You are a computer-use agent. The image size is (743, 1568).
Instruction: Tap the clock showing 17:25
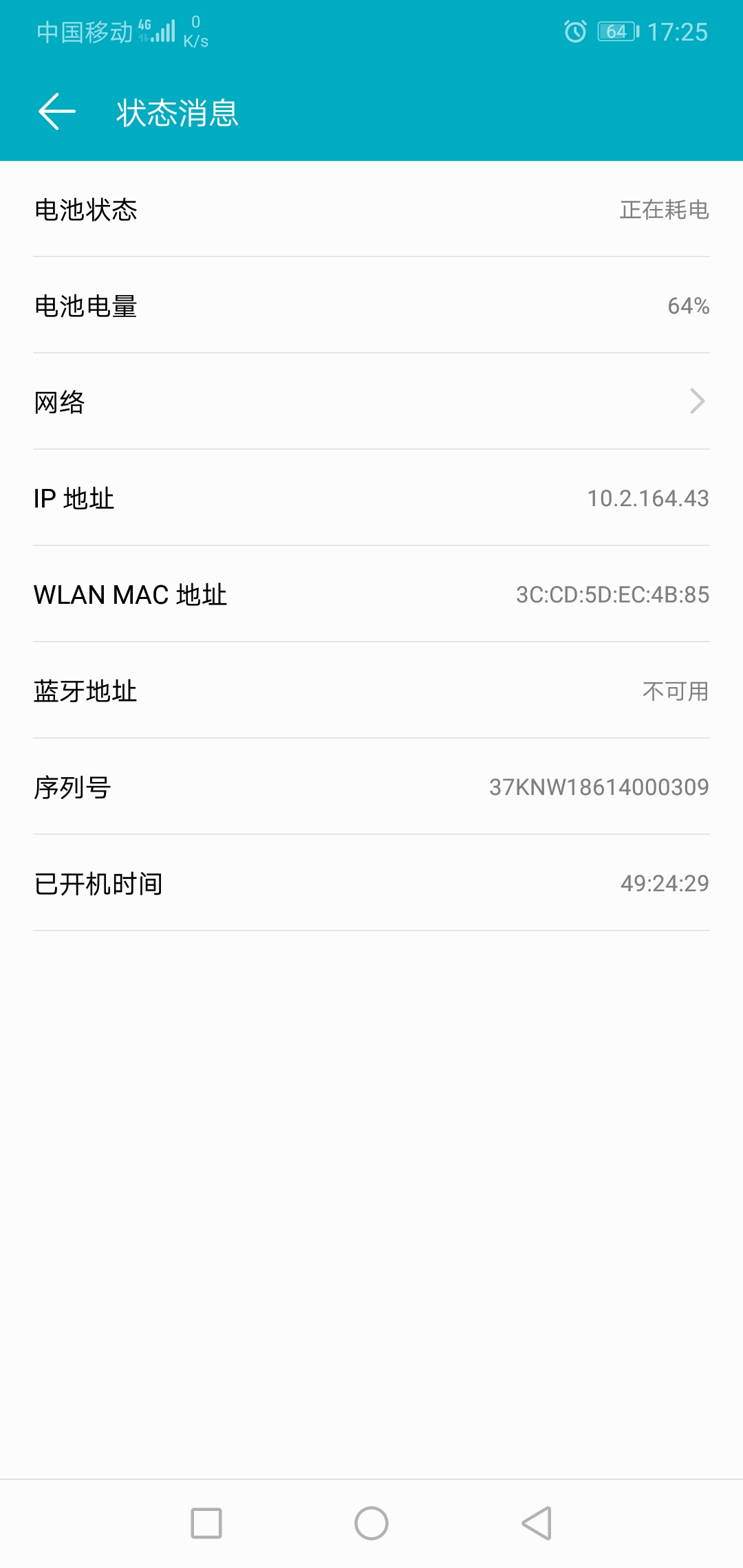click(x=680, y=32)
